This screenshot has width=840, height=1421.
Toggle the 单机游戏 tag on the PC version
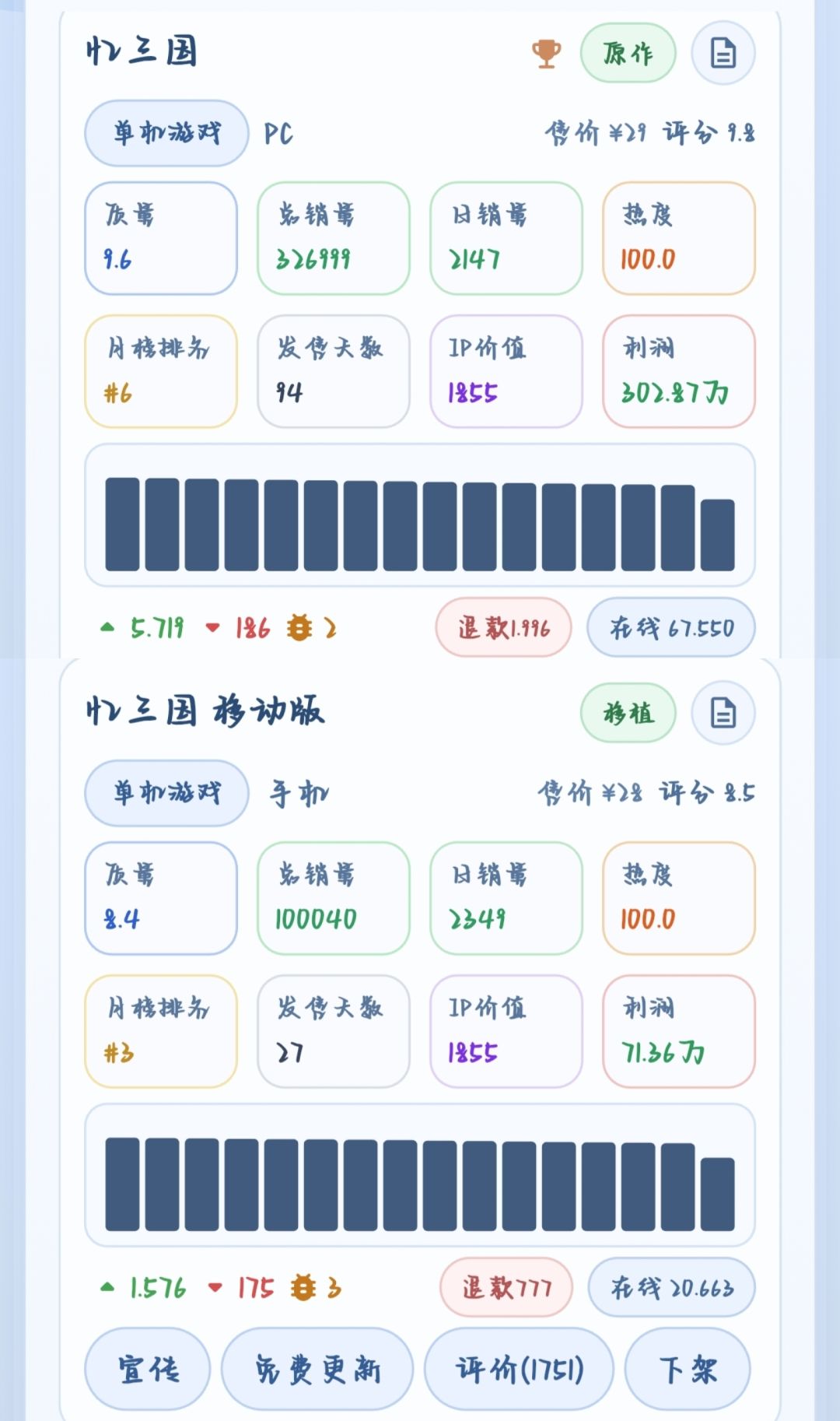click(164, 132)
